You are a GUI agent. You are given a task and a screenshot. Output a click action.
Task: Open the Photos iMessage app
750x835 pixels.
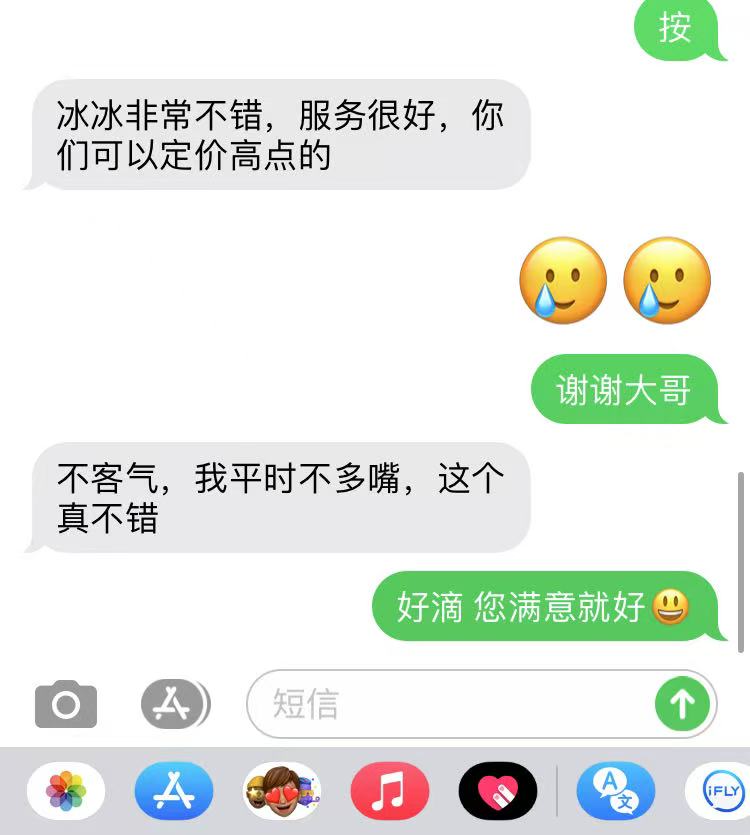[x=66, y=792]
